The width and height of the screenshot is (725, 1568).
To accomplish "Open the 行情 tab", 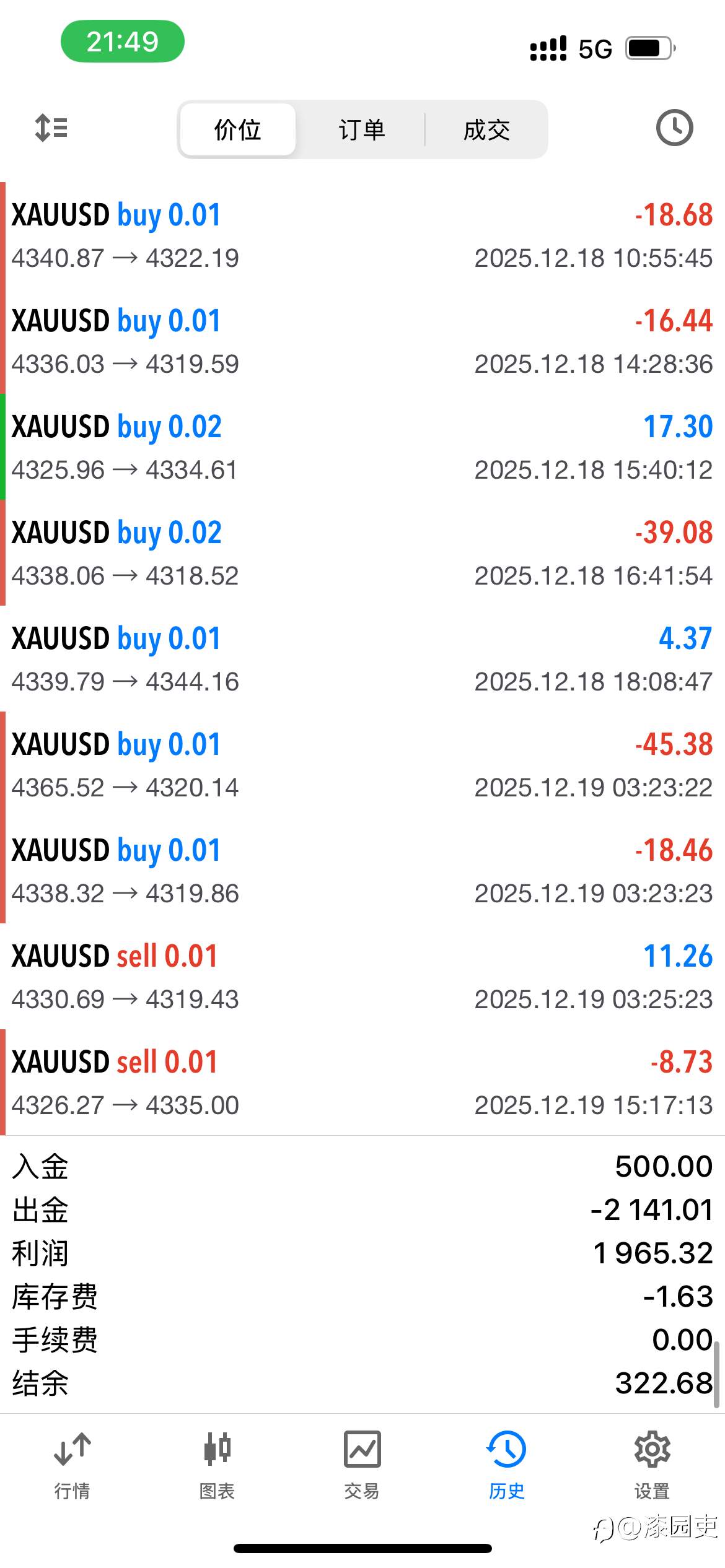I will tap(72, 1465).
